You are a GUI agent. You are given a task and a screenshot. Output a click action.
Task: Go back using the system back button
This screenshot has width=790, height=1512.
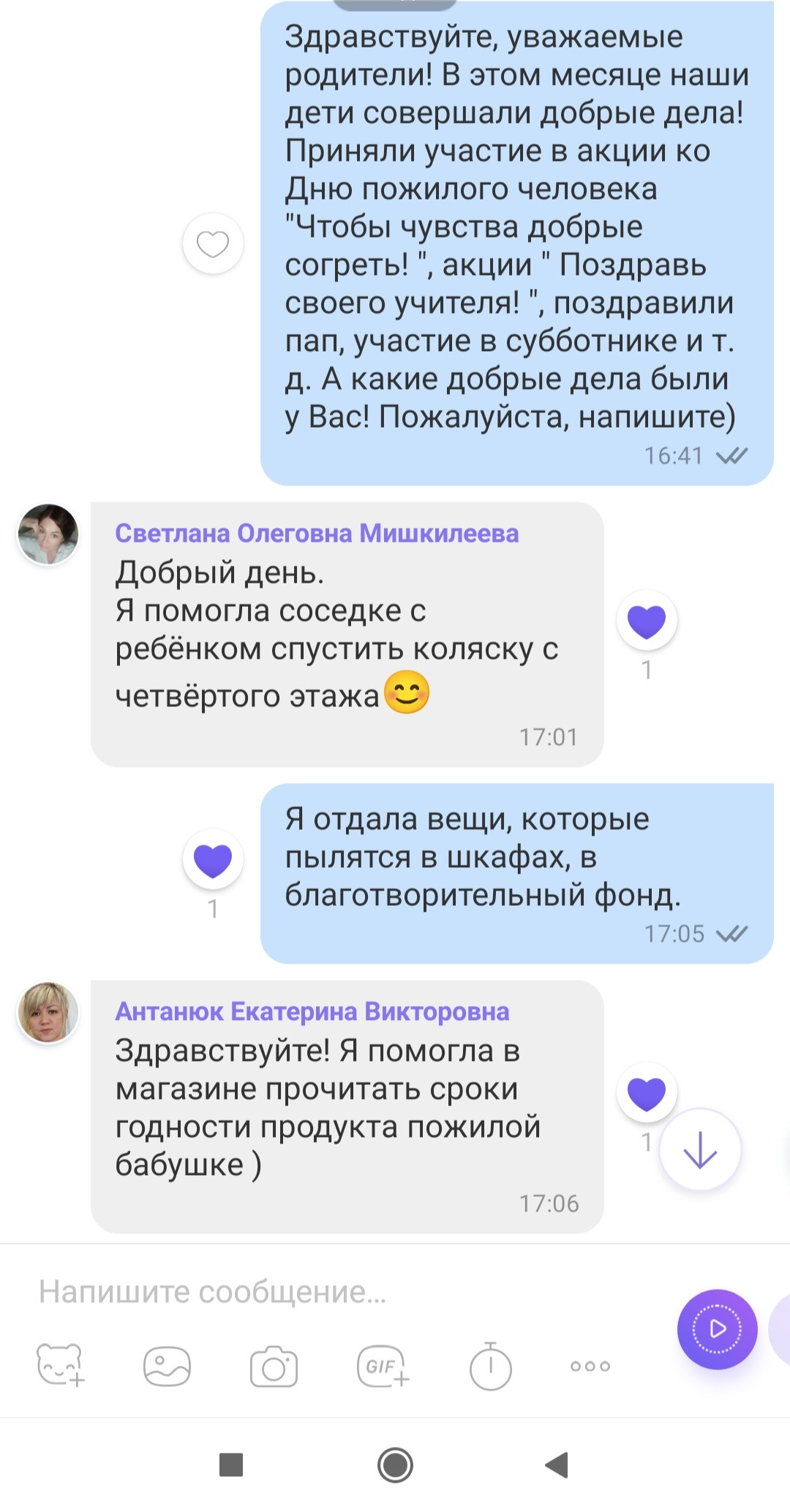pos(557,1464)
